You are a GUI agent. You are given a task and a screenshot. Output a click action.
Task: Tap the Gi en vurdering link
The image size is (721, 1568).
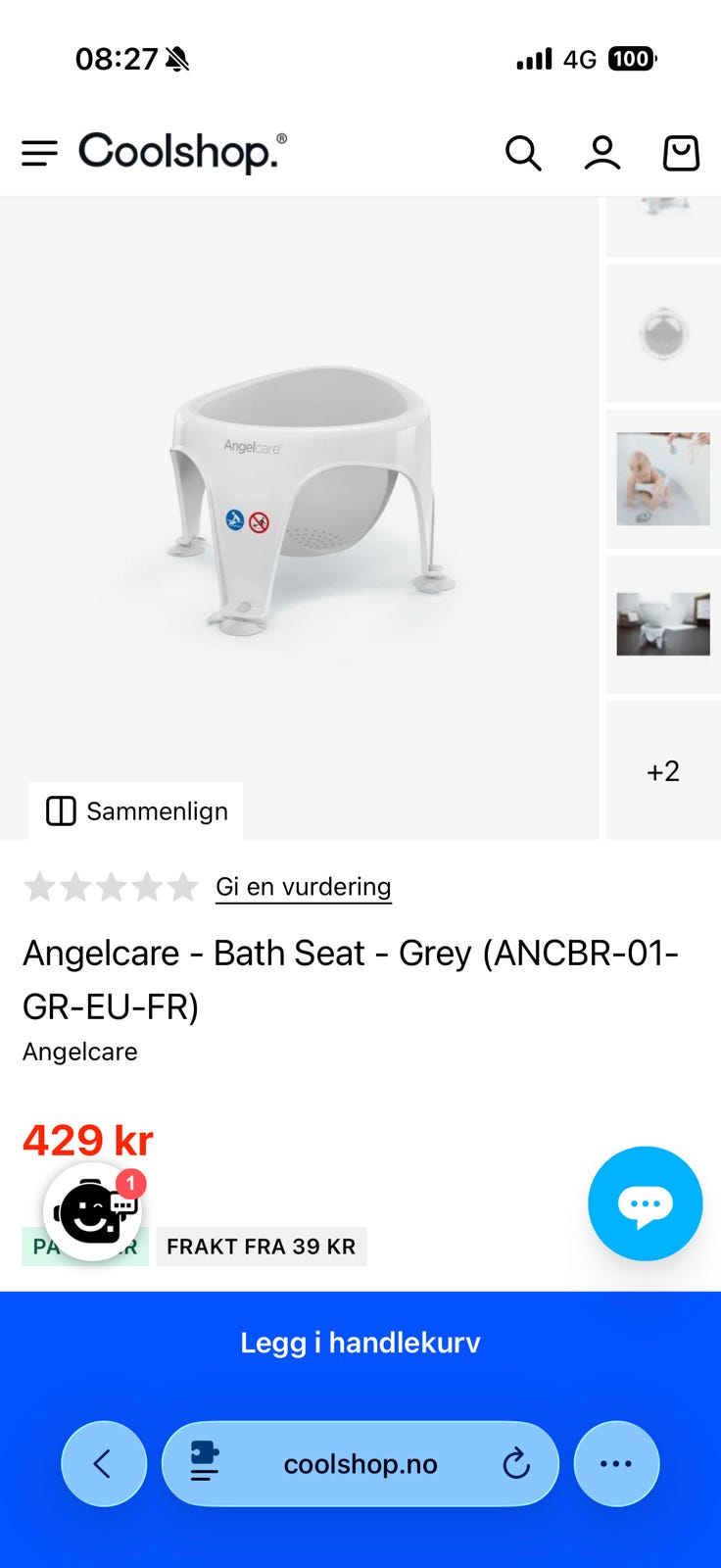click(x=304, y=887)
